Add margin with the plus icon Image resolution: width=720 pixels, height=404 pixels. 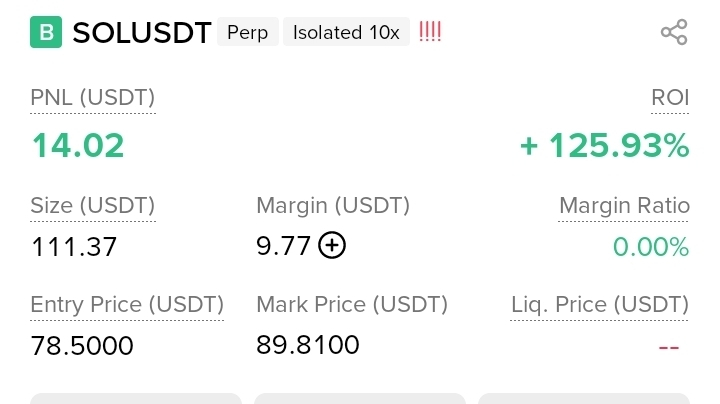[x=332, y=245]
